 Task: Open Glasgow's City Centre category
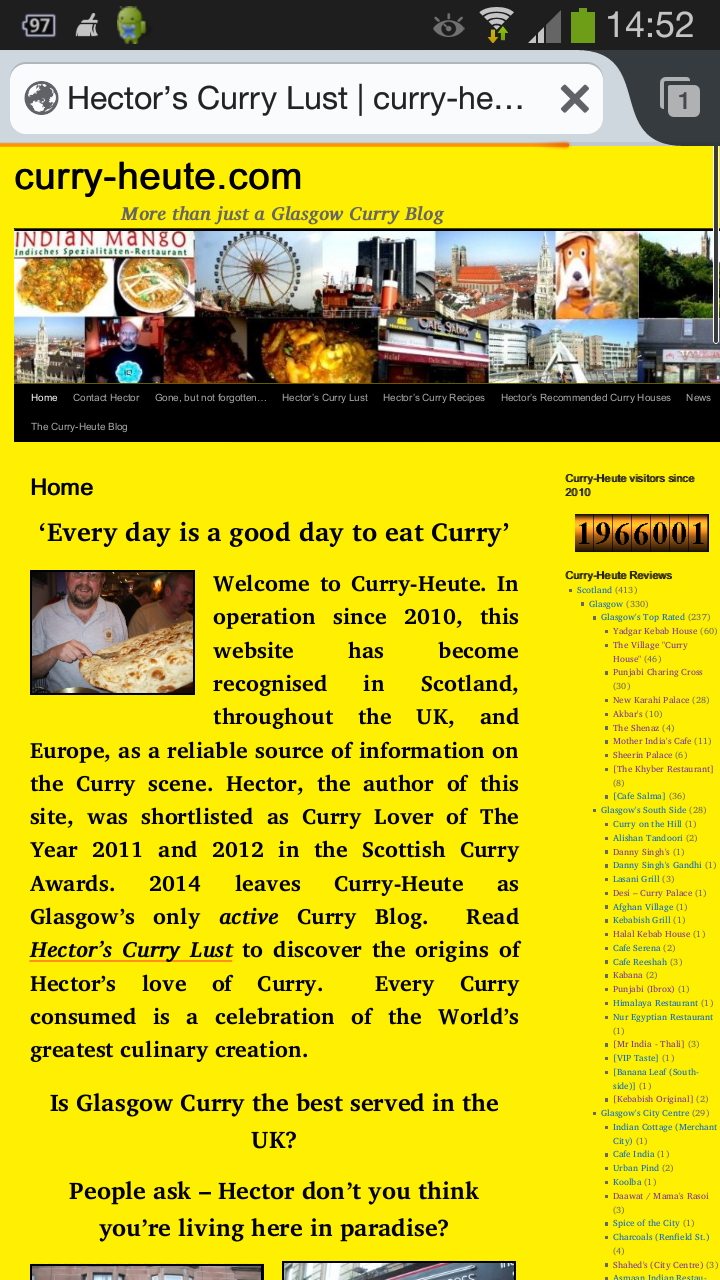(645, 1113)
